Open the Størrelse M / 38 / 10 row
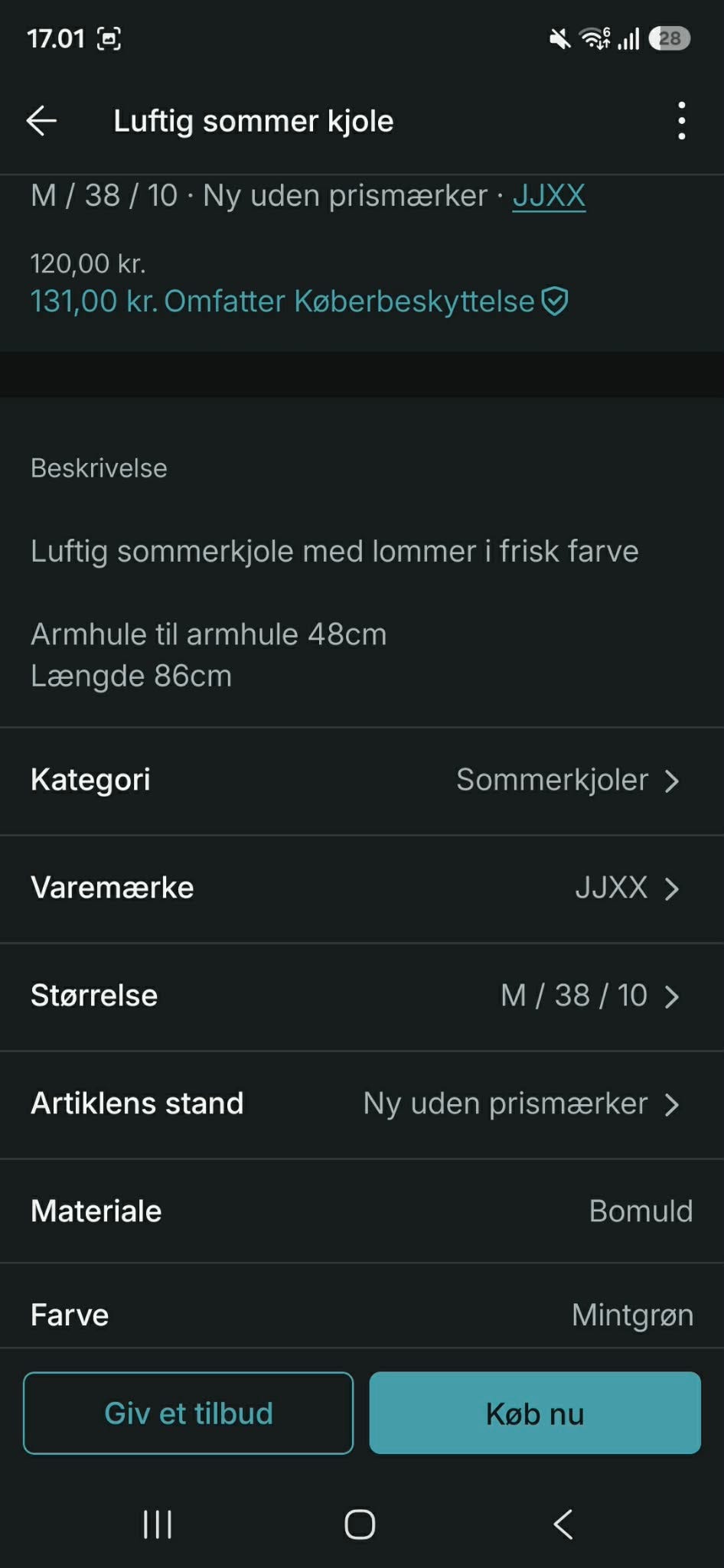Screen dimensions: 724x1568 click(x=362, y=996)
